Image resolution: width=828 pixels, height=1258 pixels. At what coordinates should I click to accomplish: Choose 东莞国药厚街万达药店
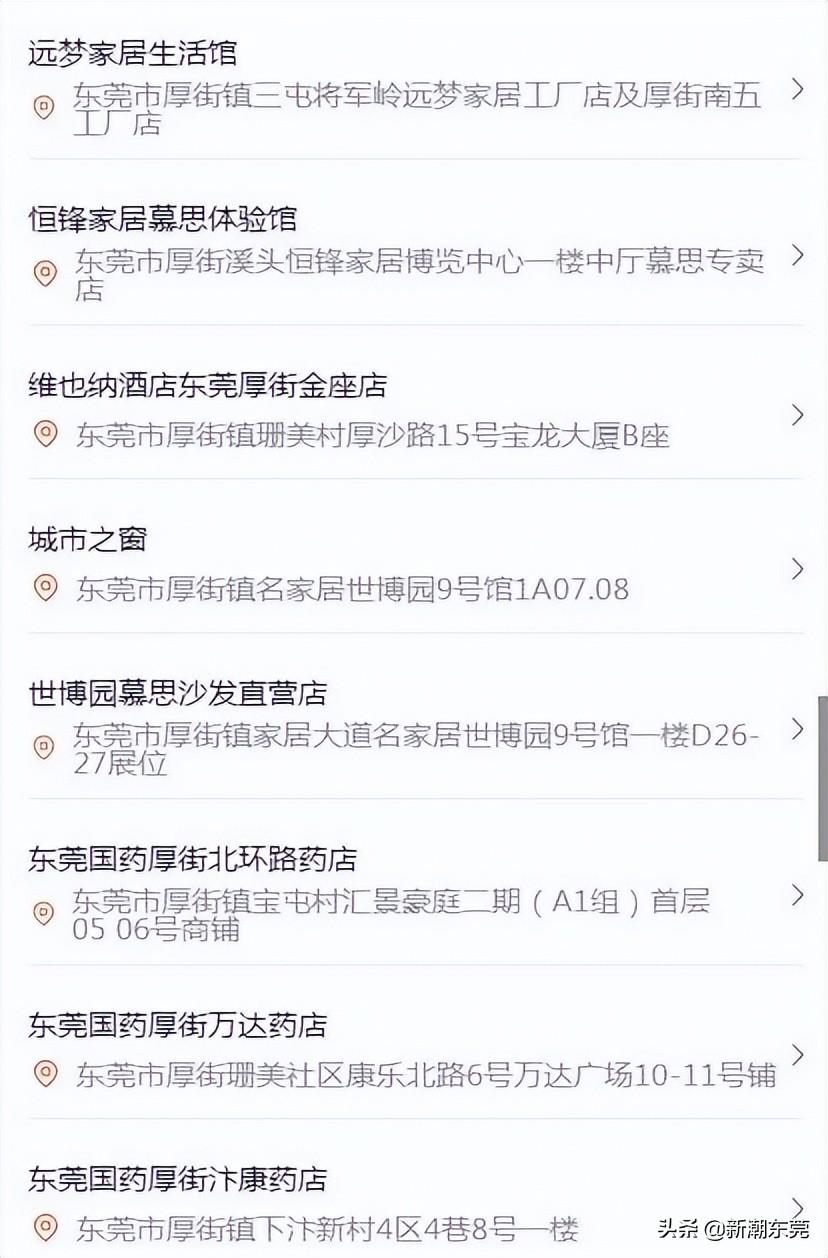click(414, 1052)
